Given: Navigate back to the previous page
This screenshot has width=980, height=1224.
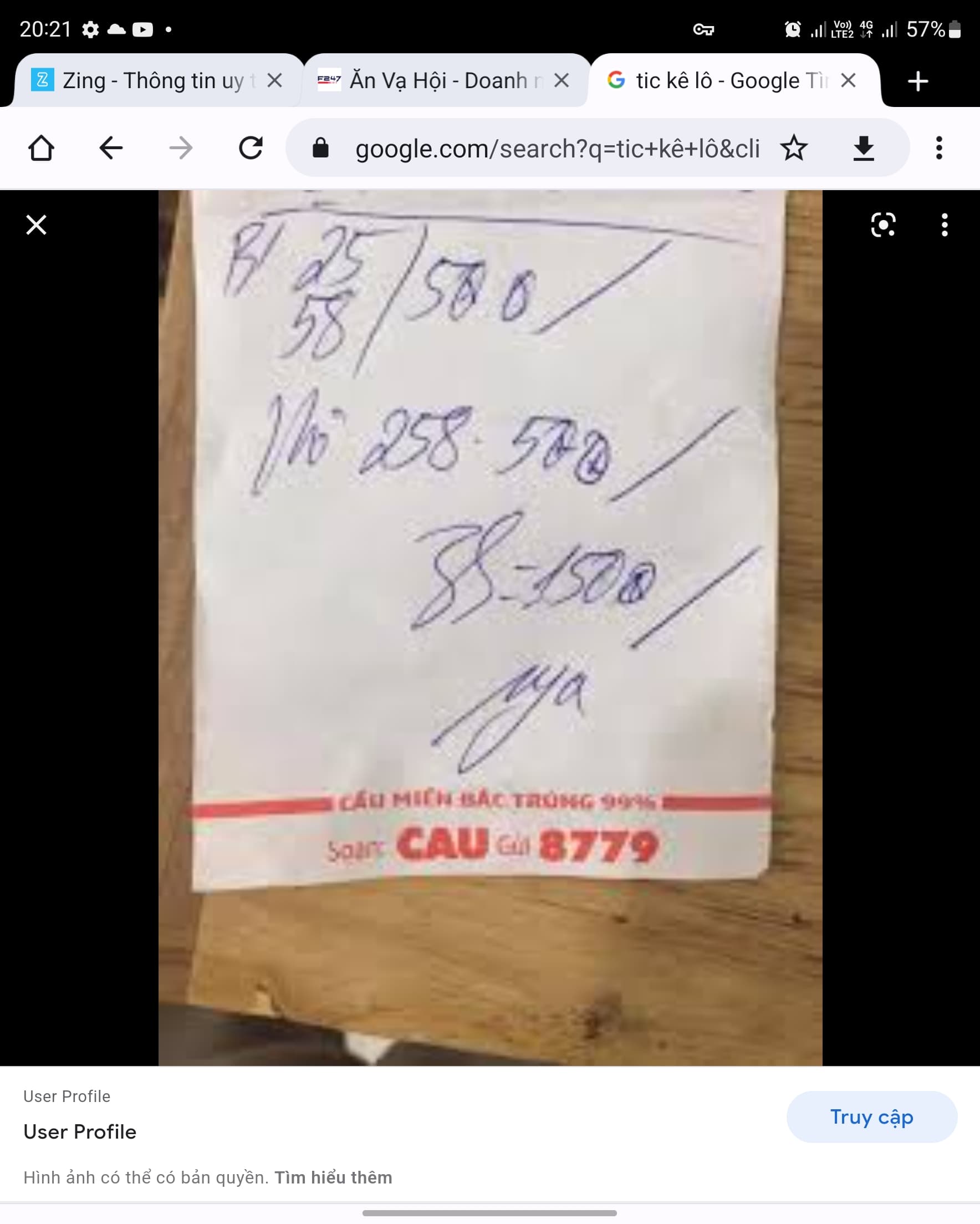Looking at the screenshot, I should click(111, 148).
